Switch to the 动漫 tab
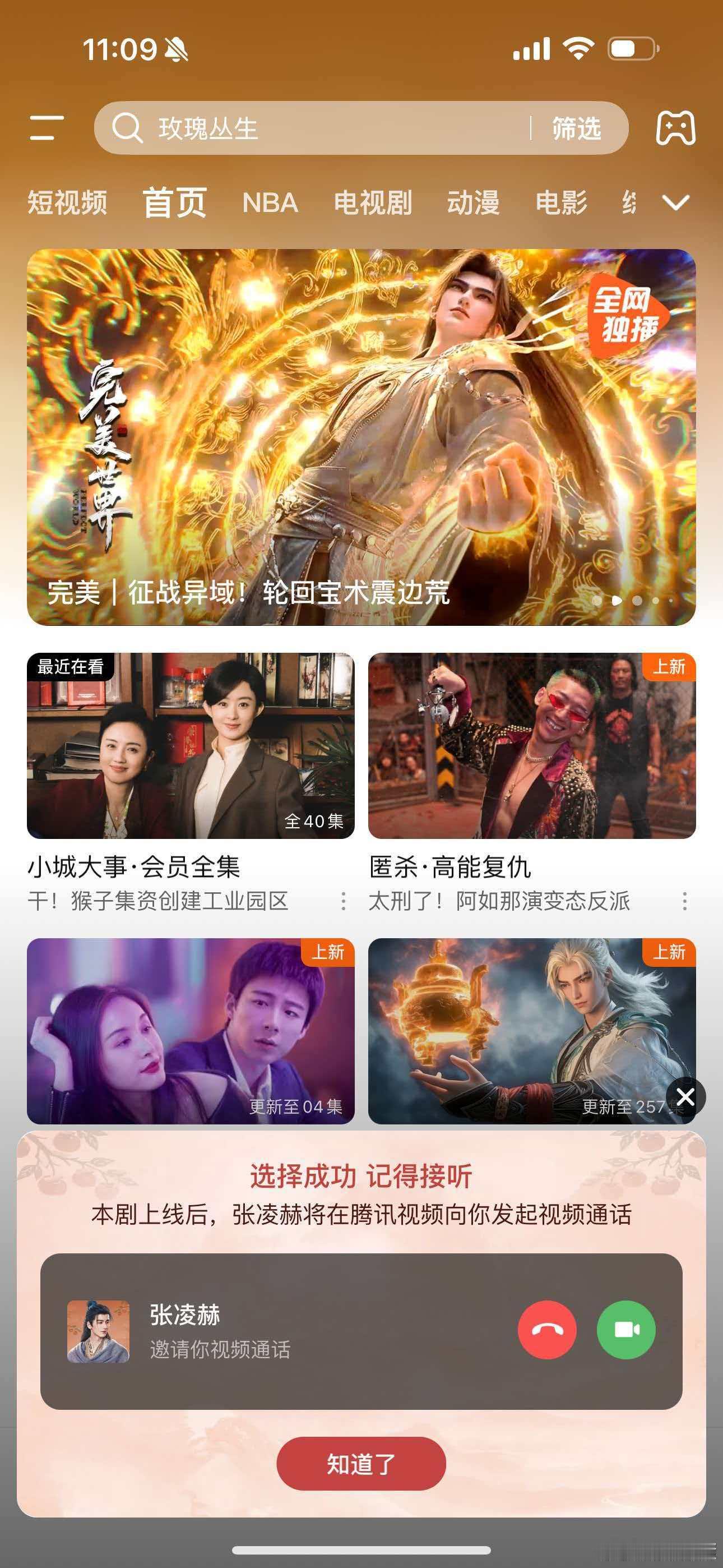723x1568 pixels. pos(473,202)
